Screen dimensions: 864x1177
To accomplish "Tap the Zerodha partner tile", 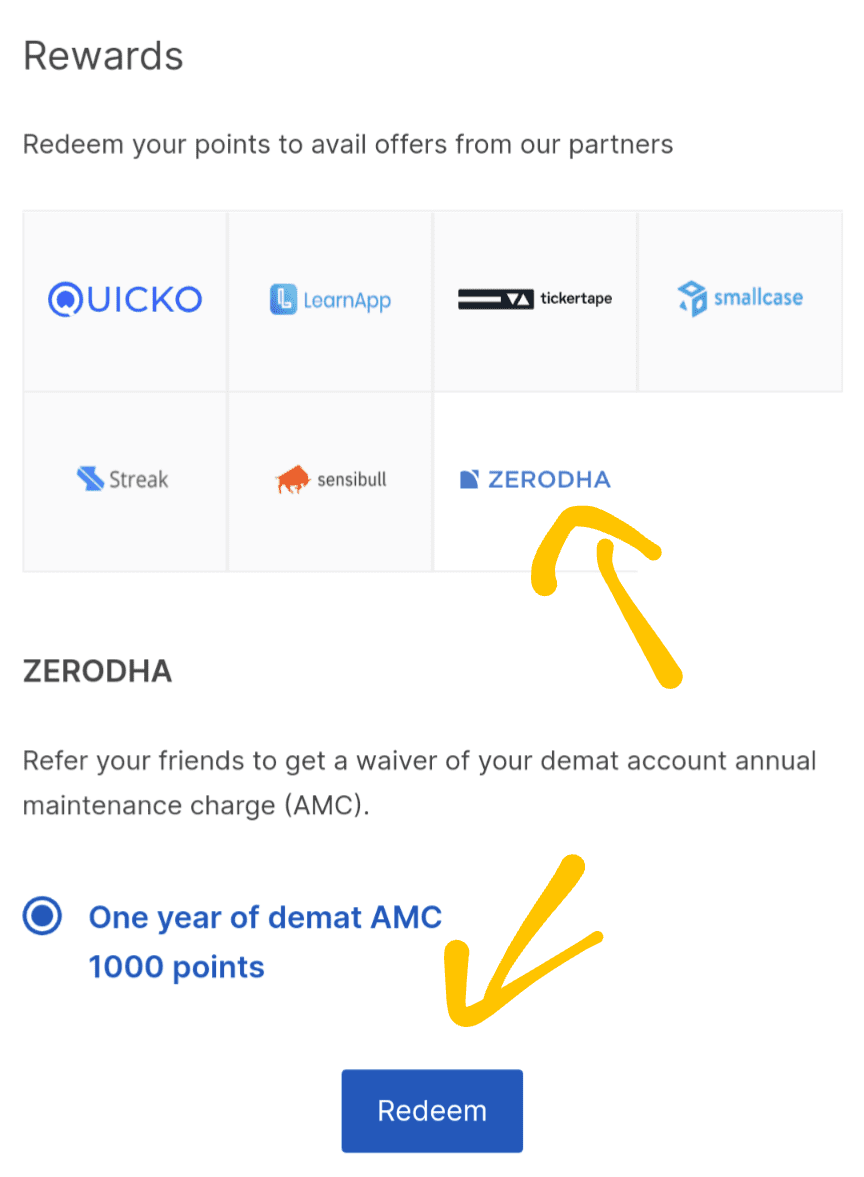I will click(535, 480).
